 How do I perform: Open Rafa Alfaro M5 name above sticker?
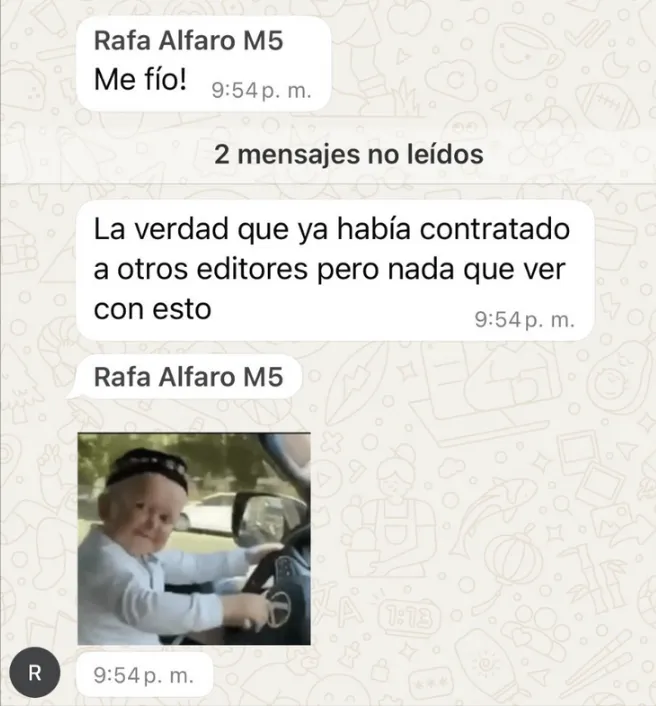coord(188,377)
